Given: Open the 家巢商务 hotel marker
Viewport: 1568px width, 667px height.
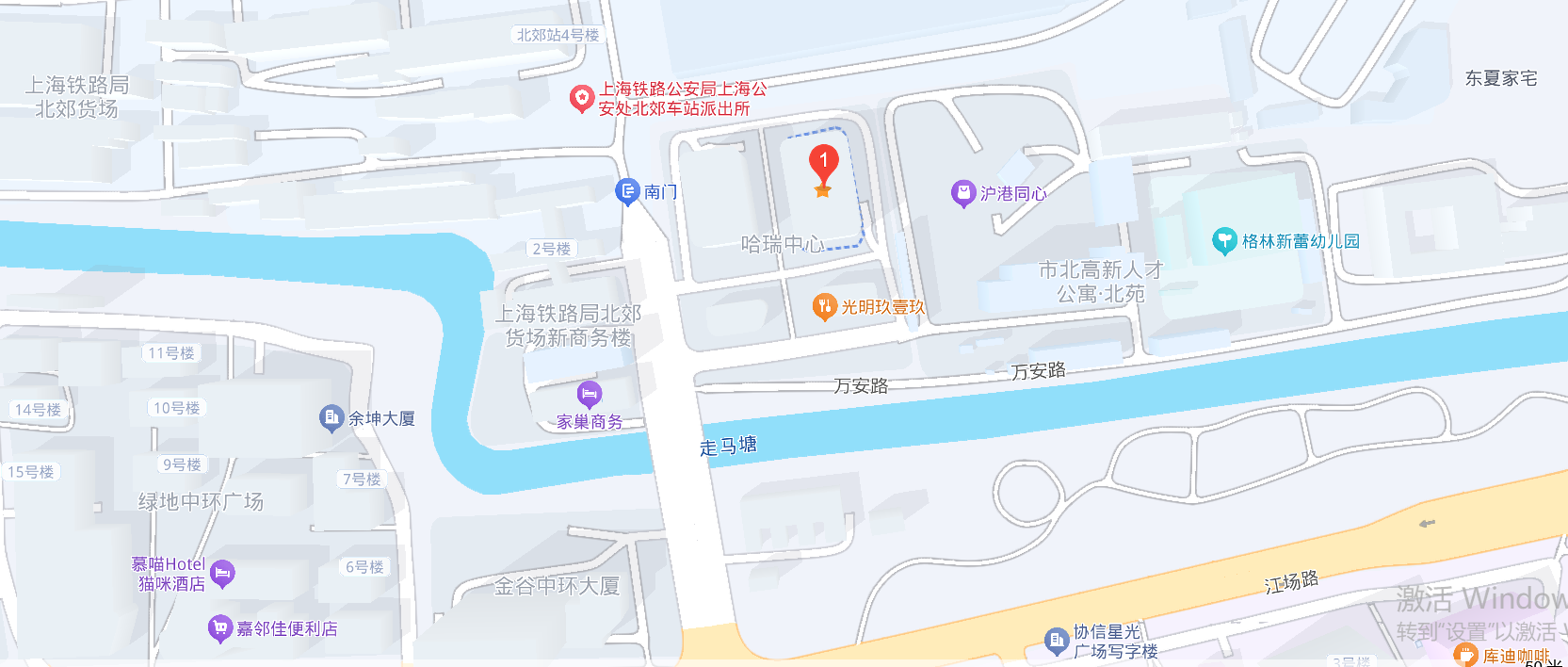Looking at the screenshot, I should click(x=590, y=394).
